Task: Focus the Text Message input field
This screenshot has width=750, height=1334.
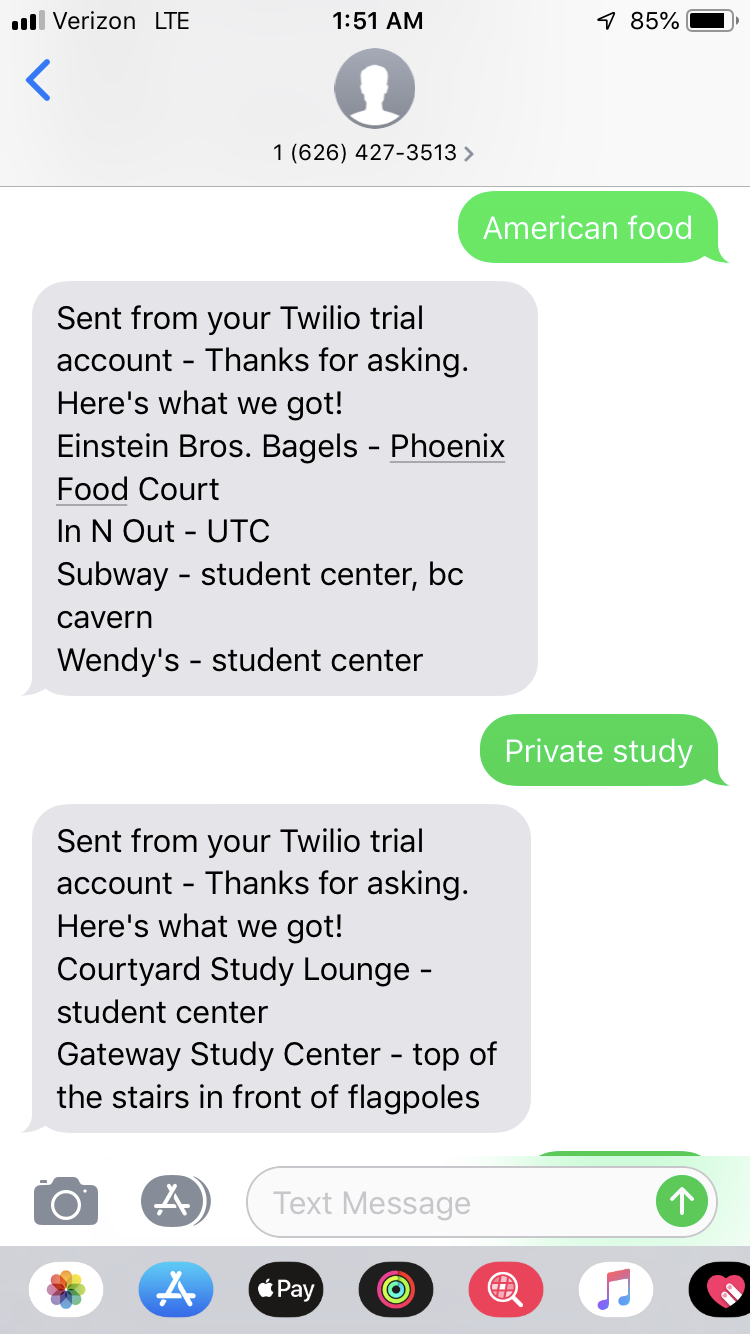Action: coord(450,1202)
